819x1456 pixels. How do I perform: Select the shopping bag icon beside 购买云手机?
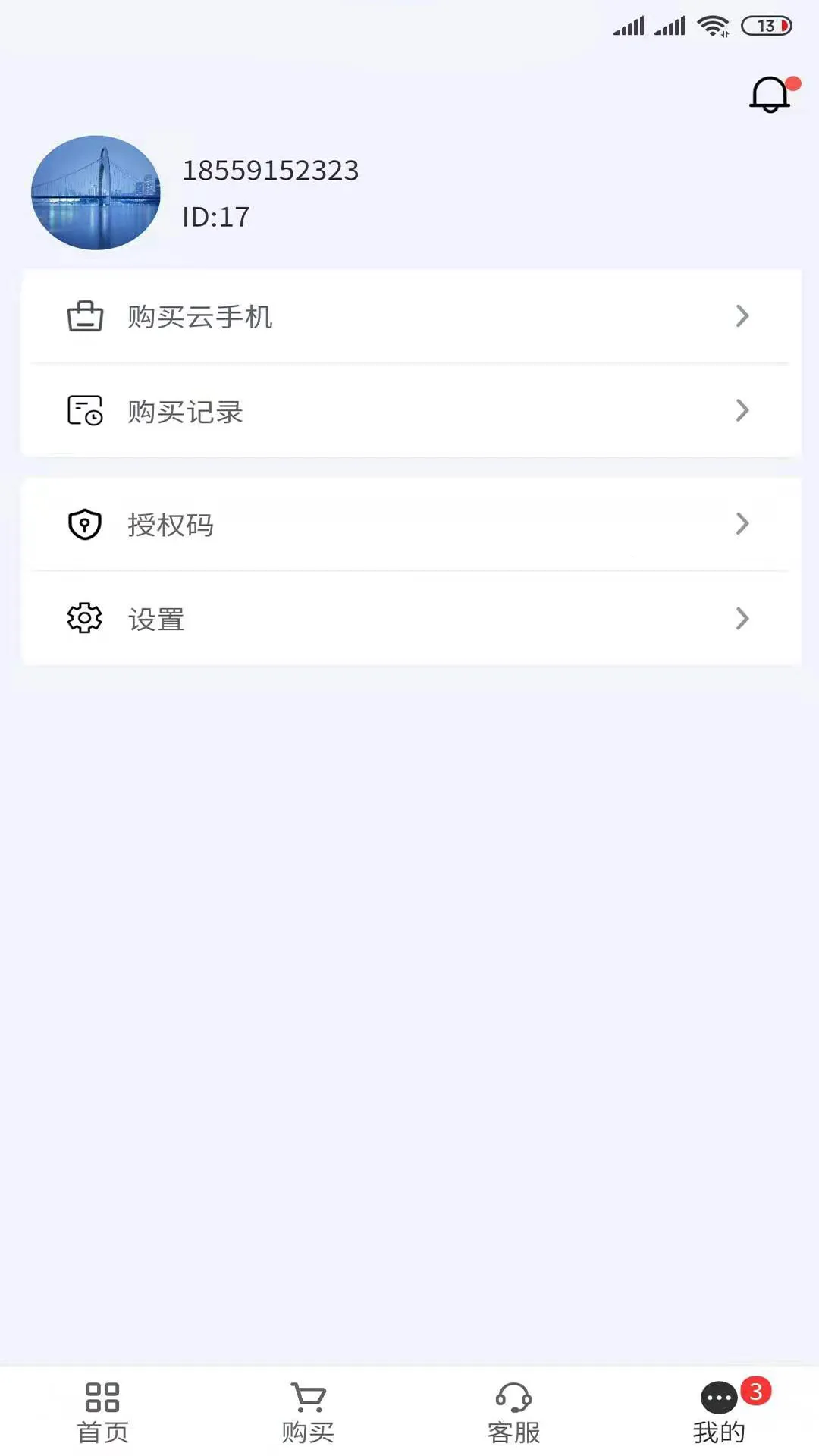point(85,317)
